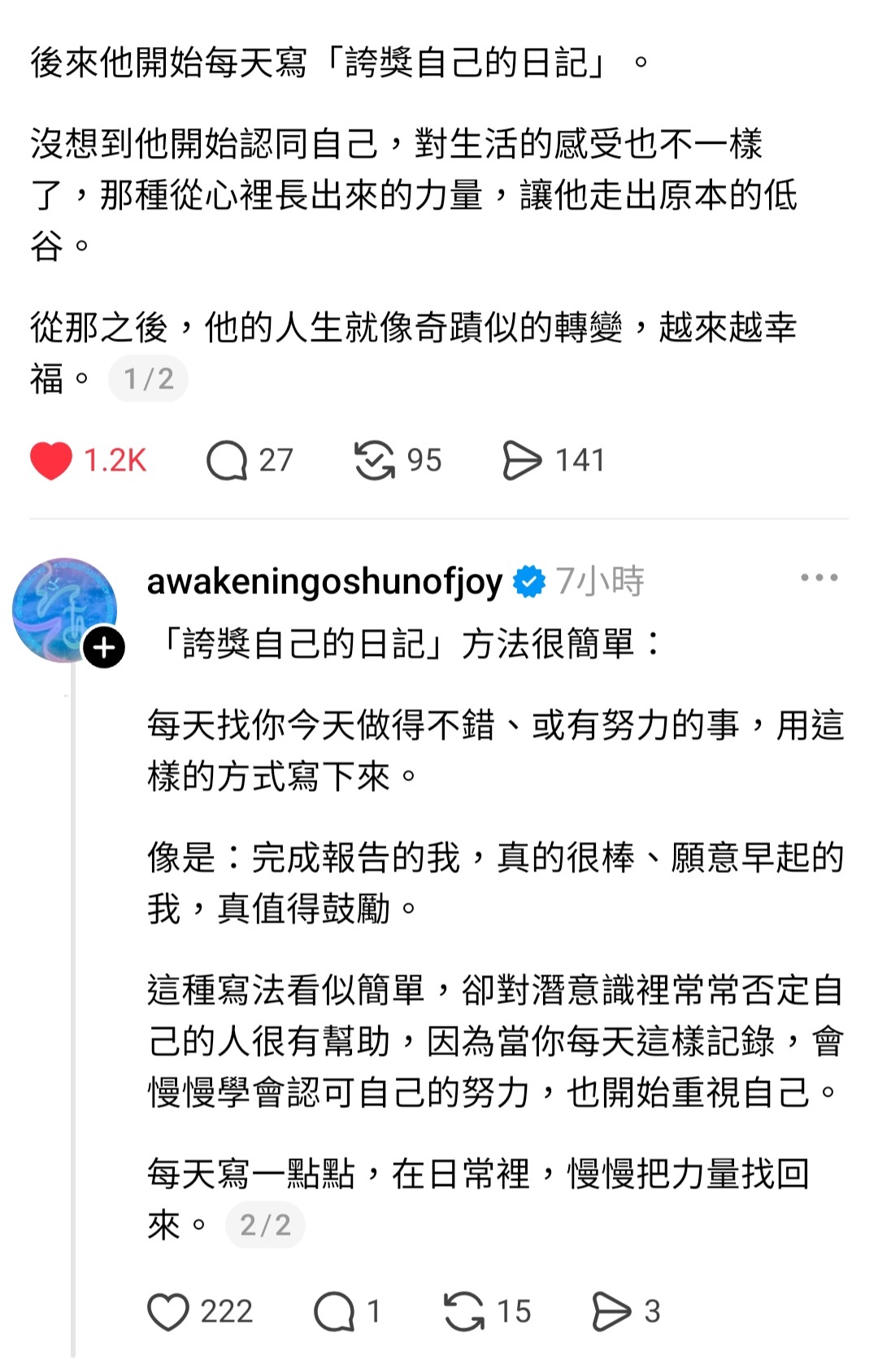Viewport: 878px width, 1372px height.
Task: Open the three-dot menu on the reply
Action: pos(819,578)
